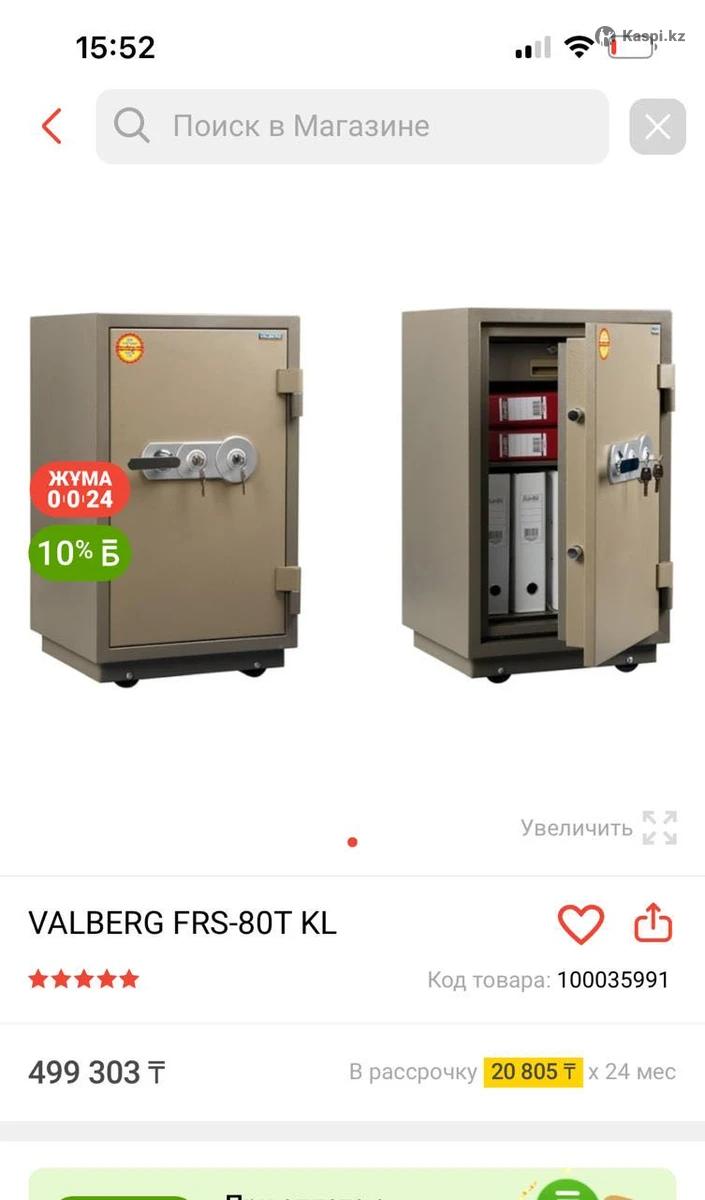Add VALBERG FRS-80T KL to favorites
Viewport: 705px width, 1200px height.
pyautogui.click(x=580, y=923)
